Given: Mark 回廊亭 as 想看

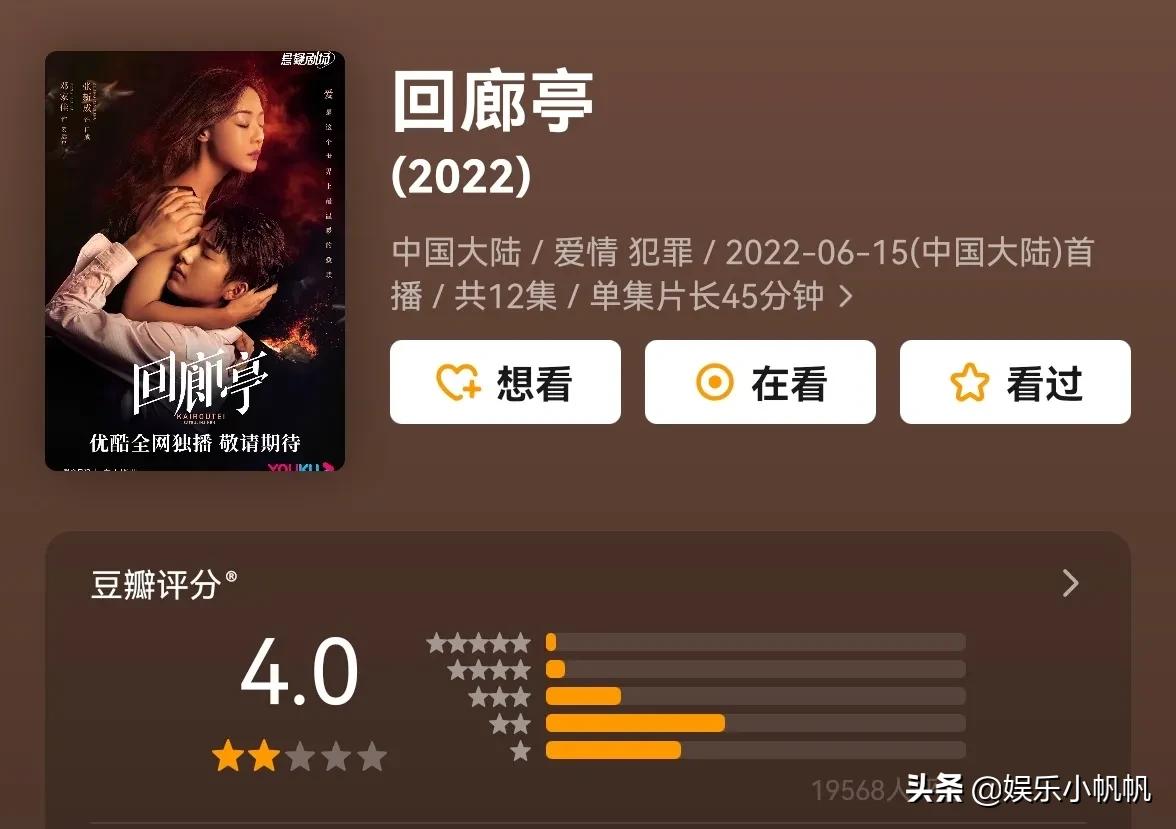Looking at the screenshot, I should (505, 382).
